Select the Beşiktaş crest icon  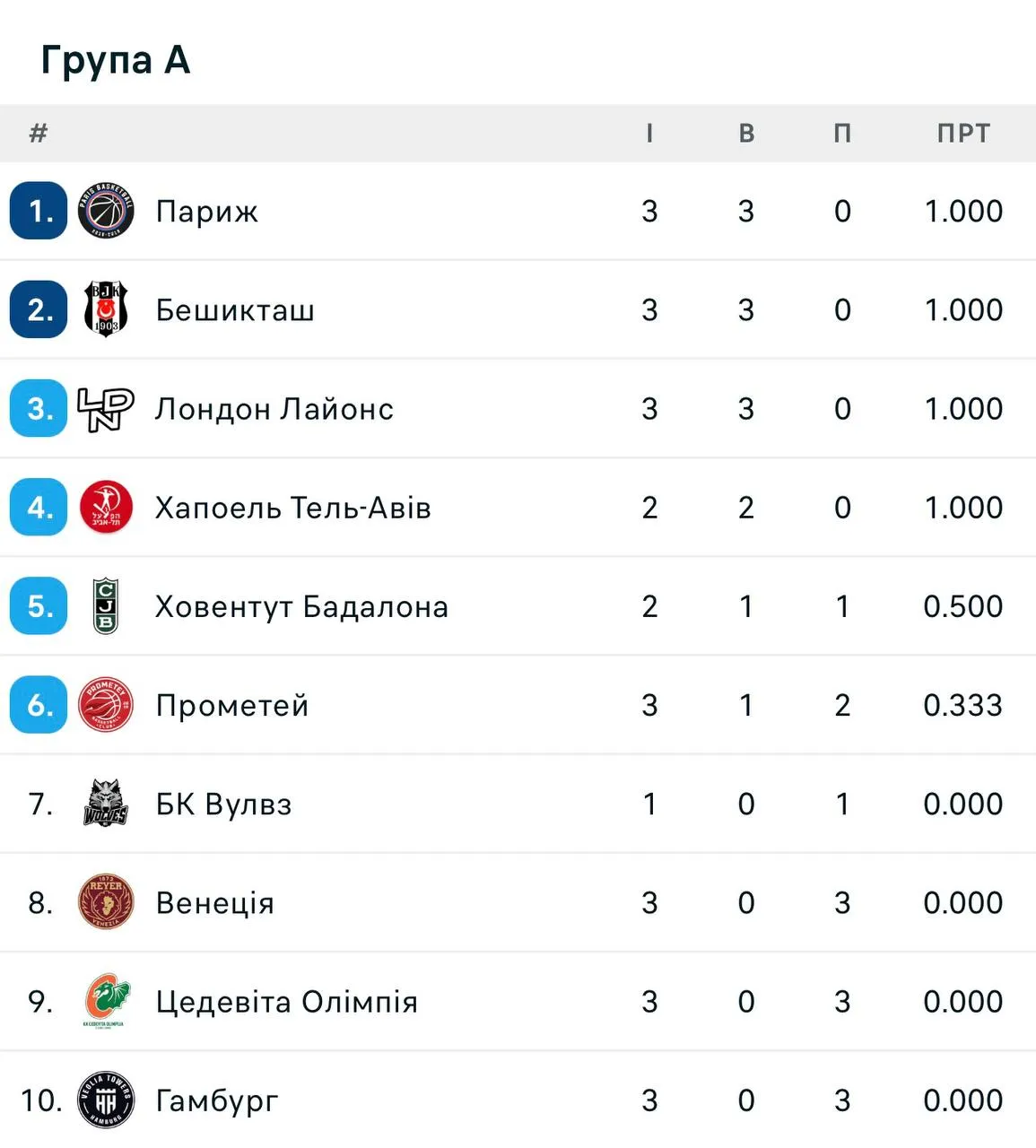pyautogui.click(x=105, y=309)
